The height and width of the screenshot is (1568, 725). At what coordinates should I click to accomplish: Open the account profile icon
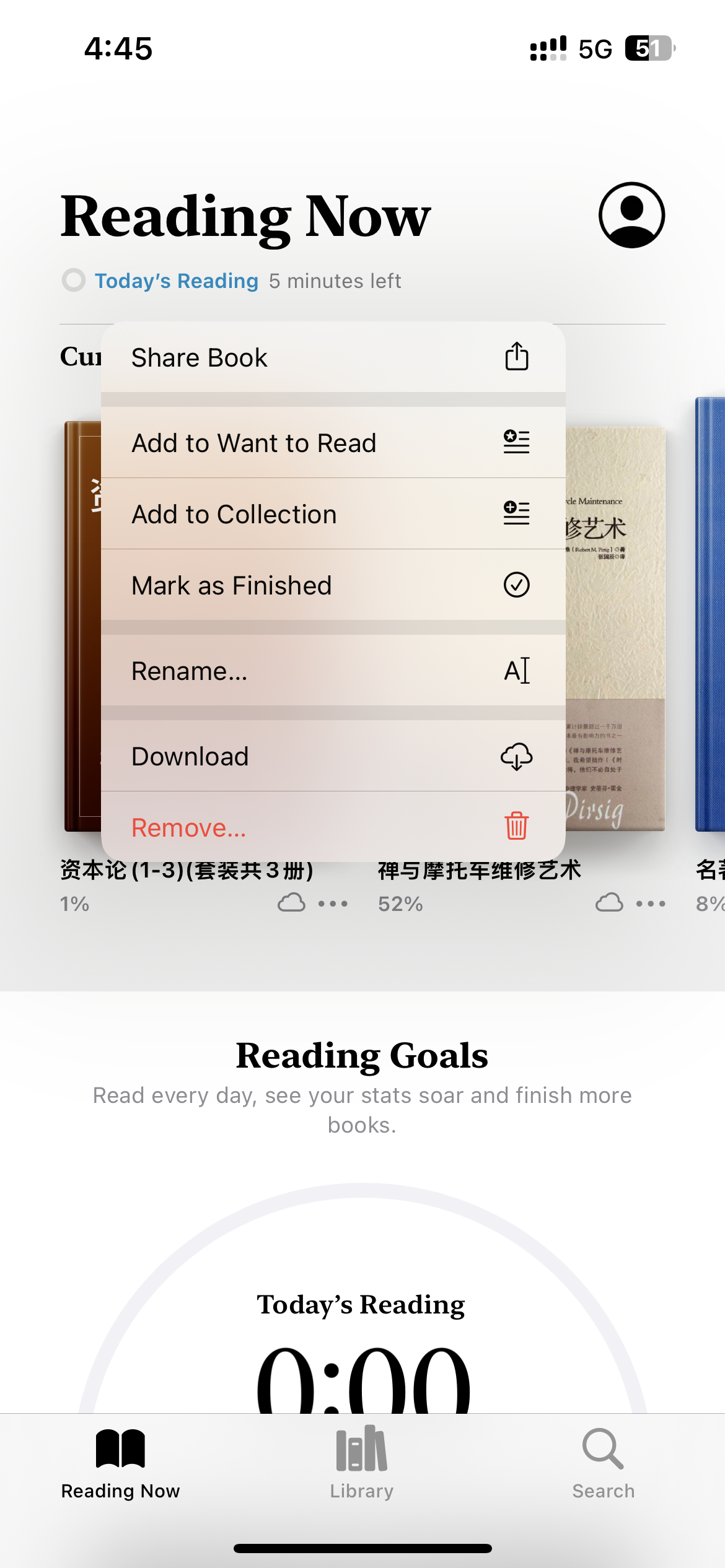click(x=631, y=215)
